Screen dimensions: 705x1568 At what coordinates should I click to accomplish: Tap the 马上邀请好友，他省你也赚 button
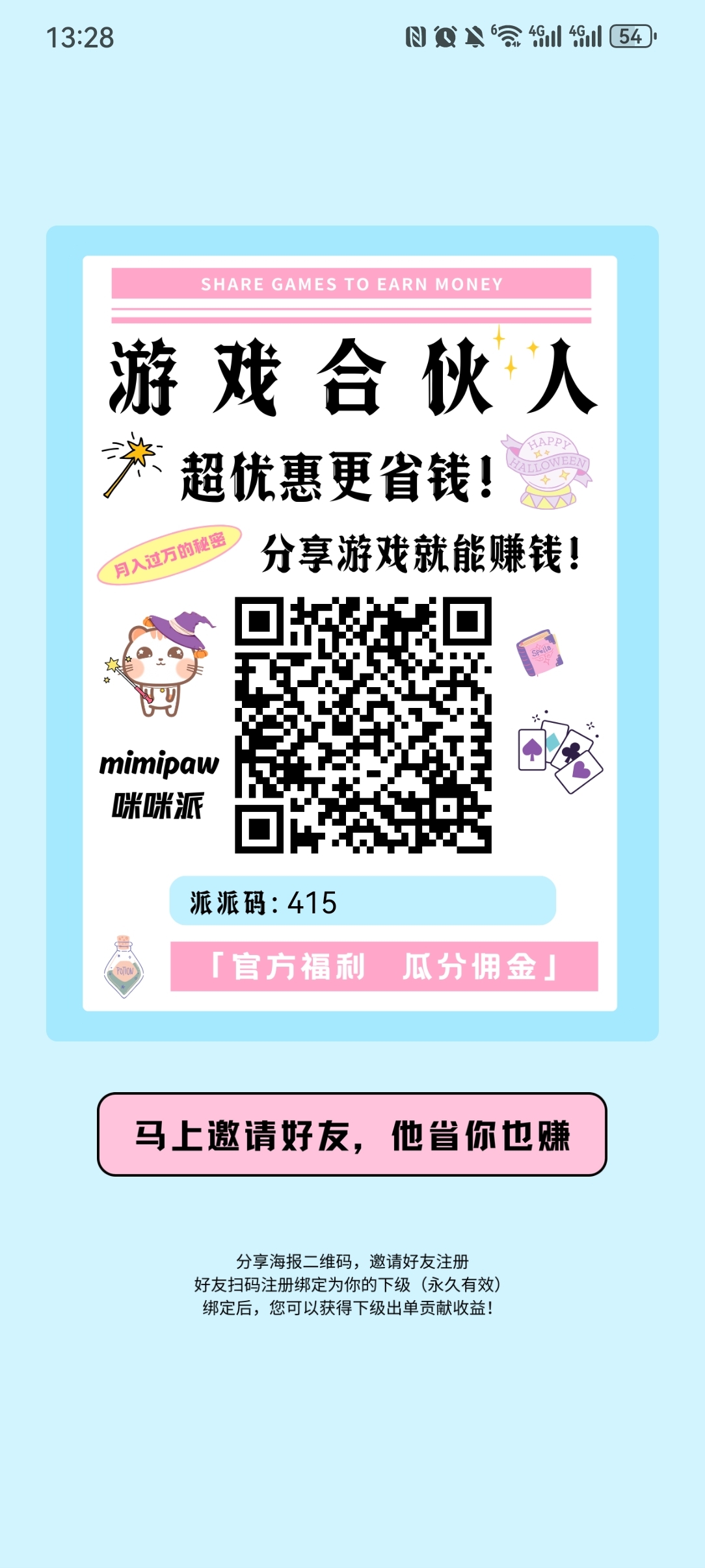352,1134
